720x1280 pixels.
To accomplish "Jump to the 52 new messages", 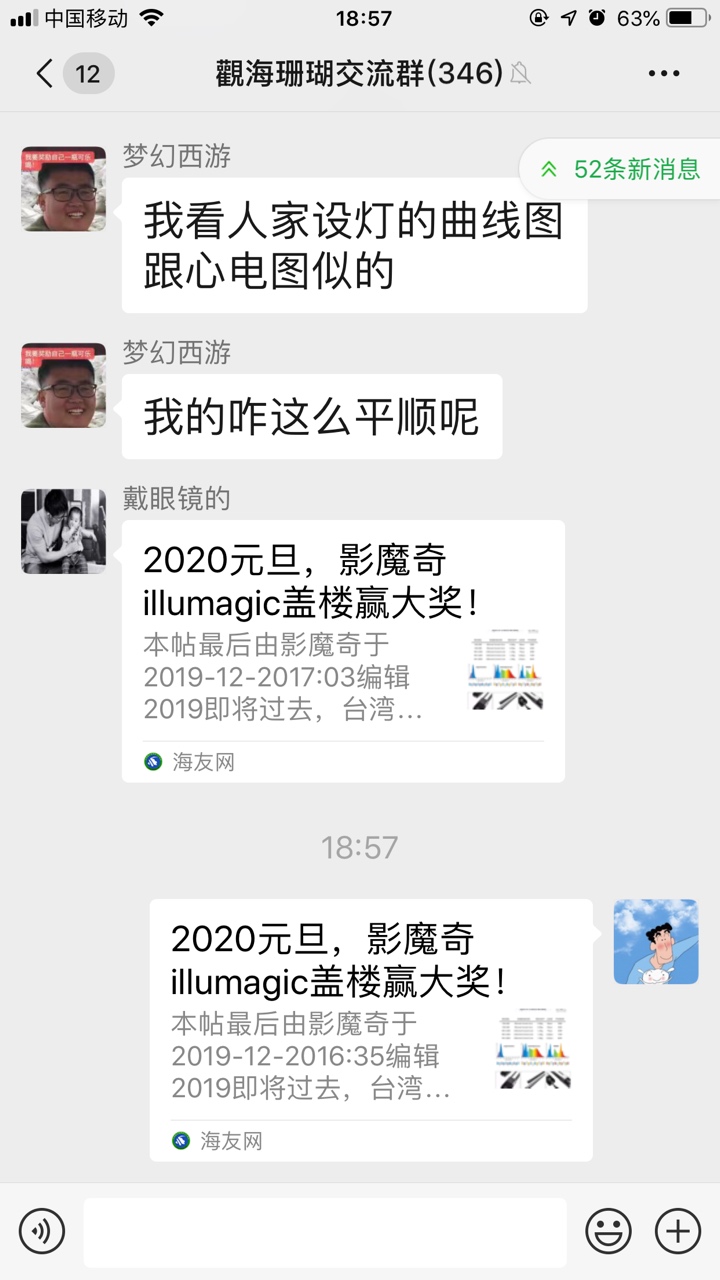I will (622, 169).
